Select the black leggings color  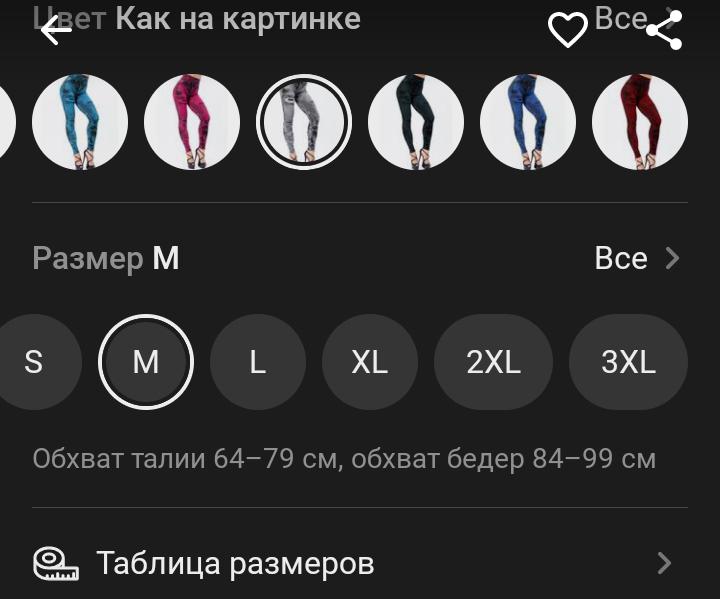pos(416,122)
